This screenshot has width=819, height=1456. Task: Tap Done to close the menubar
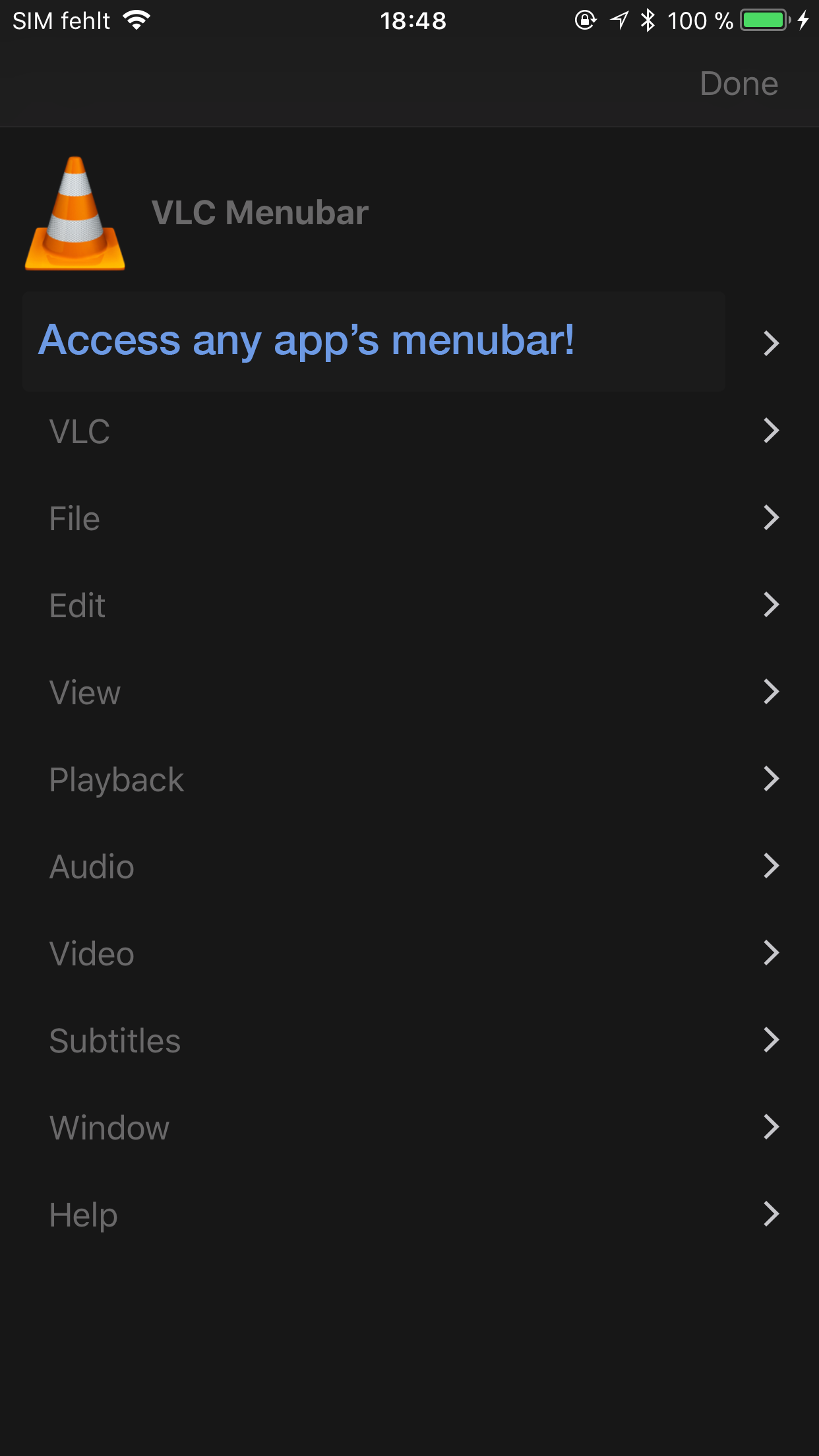tap(739, 84)
